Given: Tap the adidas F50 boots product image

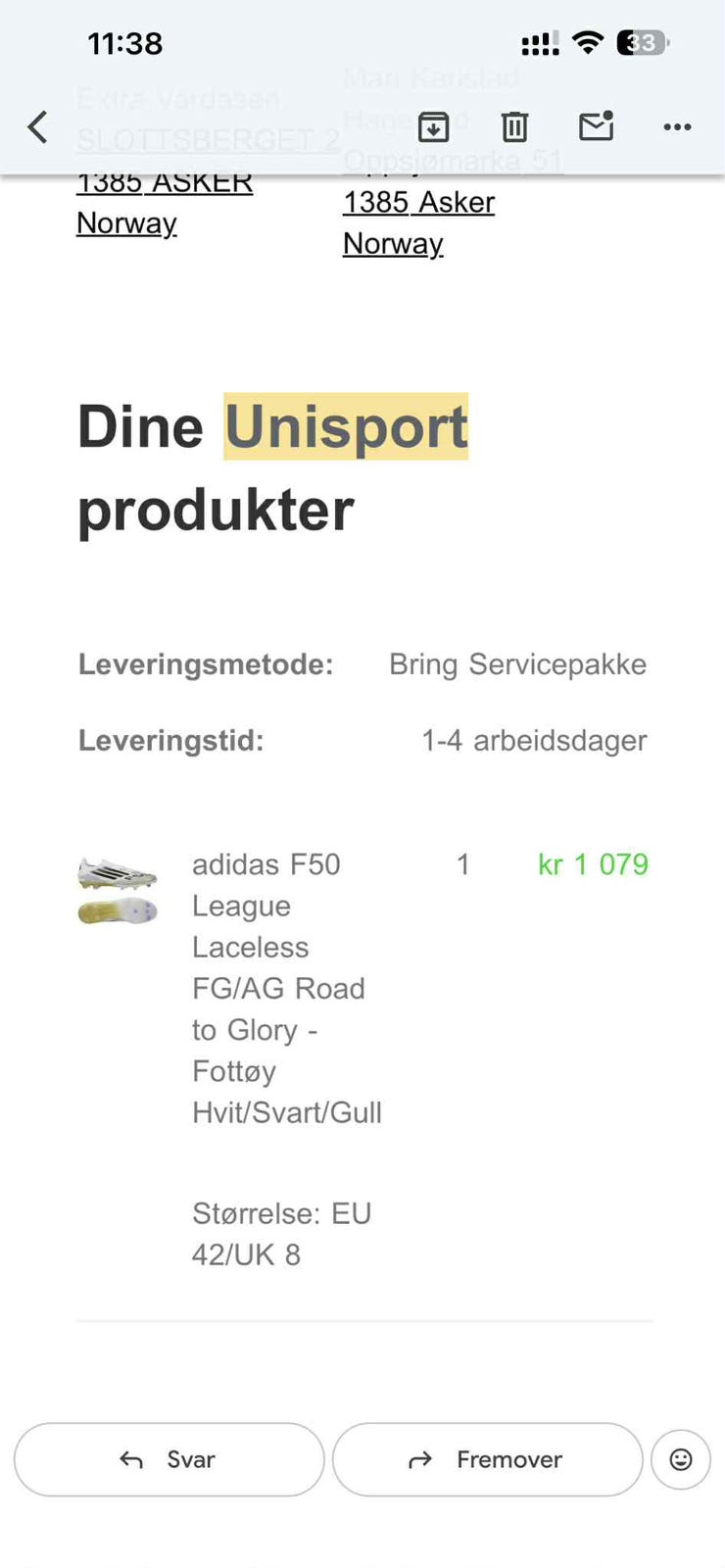Looking at the screenshot, I should (x=117, y=887).
